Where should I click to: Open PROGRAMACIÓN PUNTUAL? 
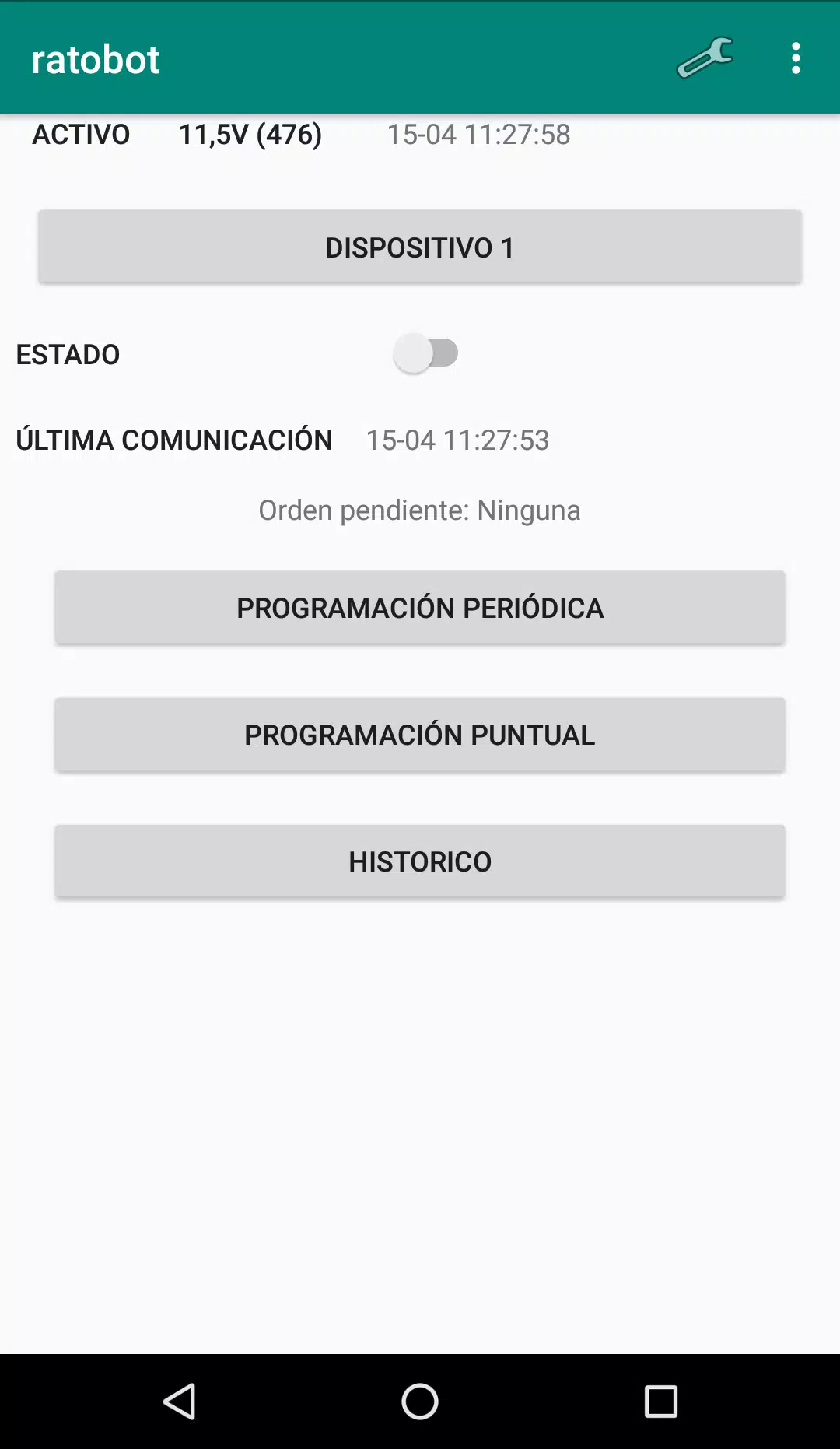[x=420, y=734]
